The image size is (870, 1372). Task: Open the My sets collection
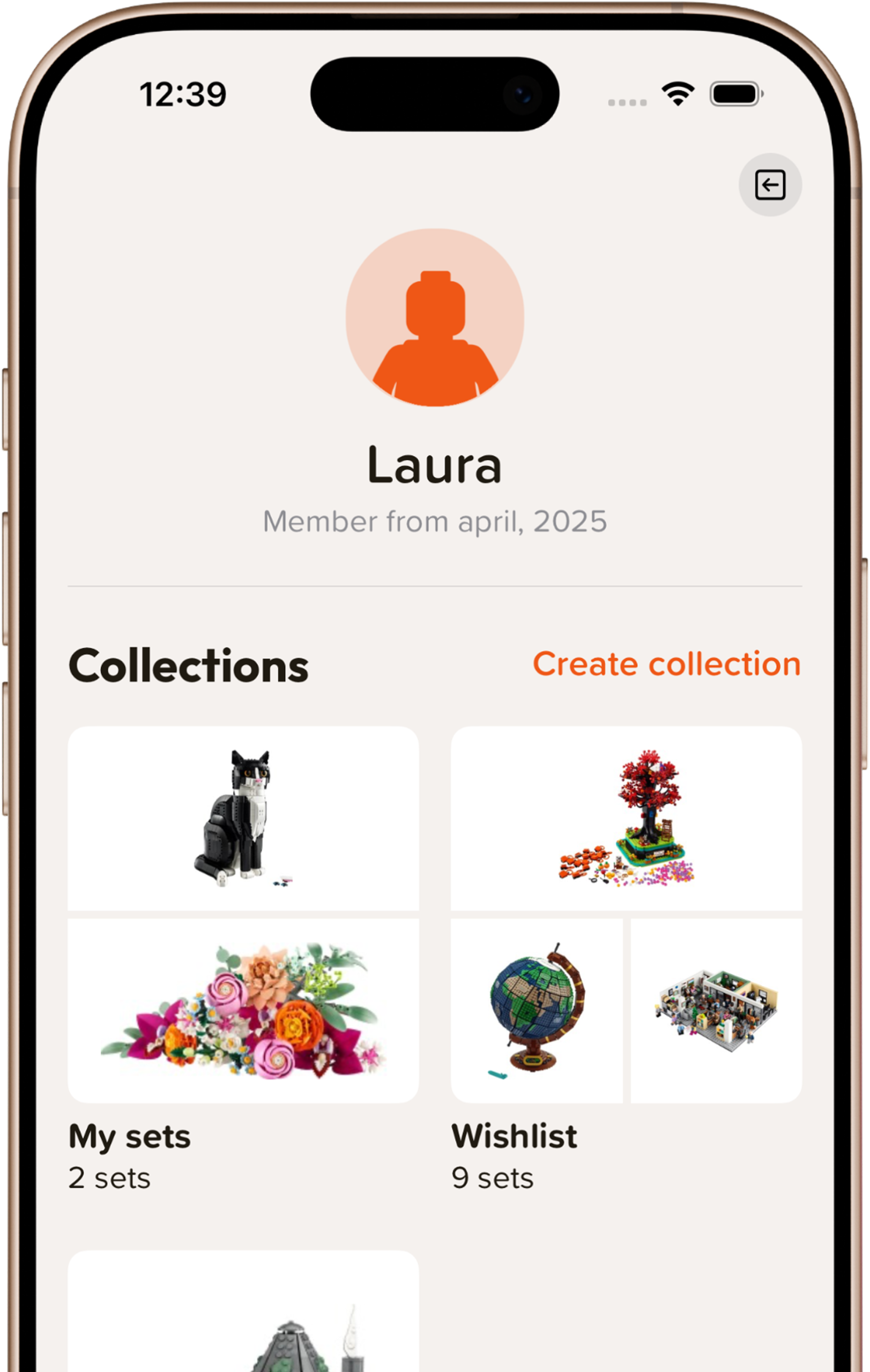click(243, 914)
